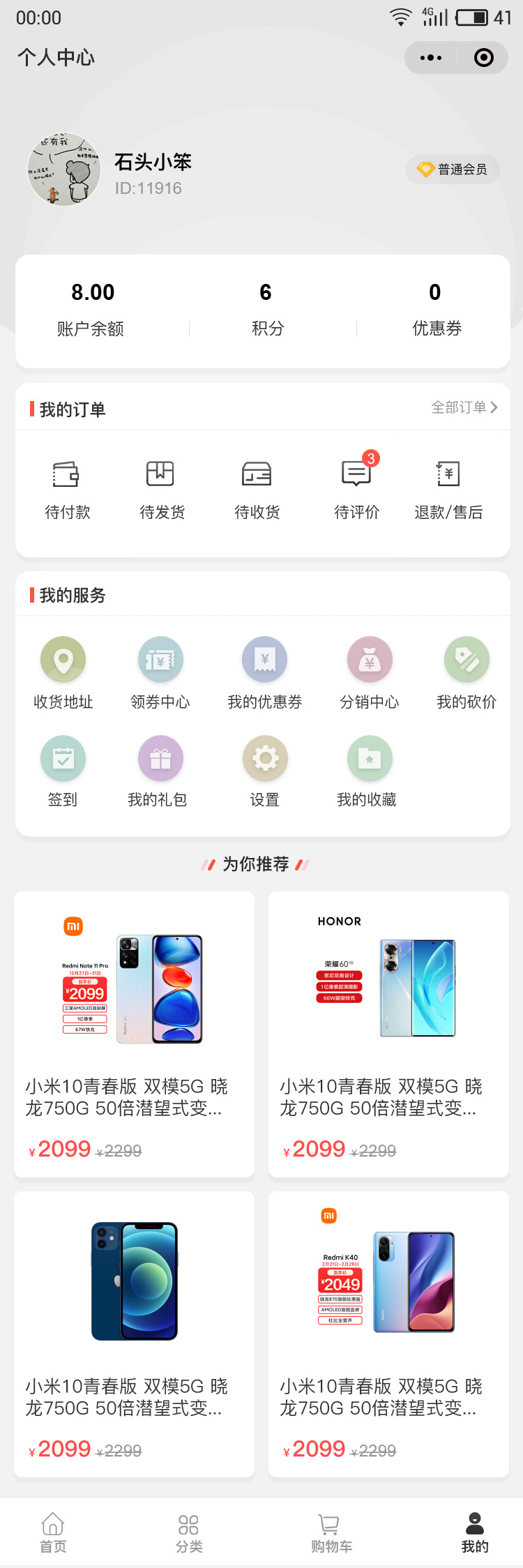523x1568 pixels.
Task: Go to the 购物车 shopping cart tab
Action: (x=331, y=1533)
